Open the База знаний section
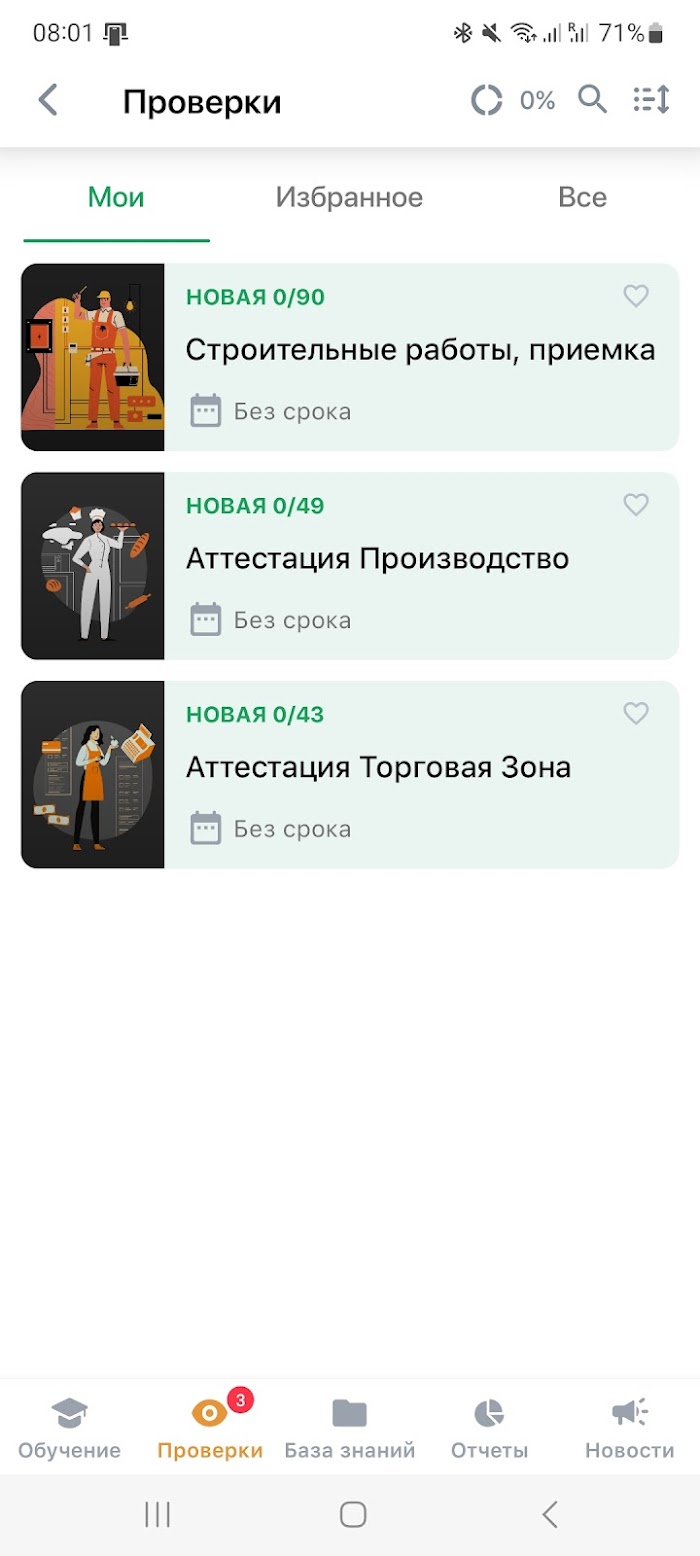The width and height of the screenshot is (700, 1556). [350, 1429]
